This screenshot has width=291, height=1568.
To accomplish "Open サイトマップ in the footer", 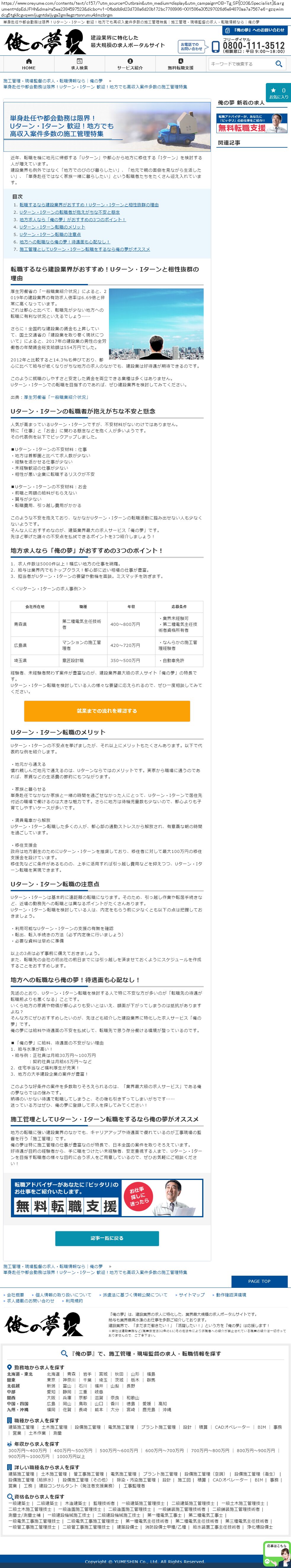I will (191, 1295).
